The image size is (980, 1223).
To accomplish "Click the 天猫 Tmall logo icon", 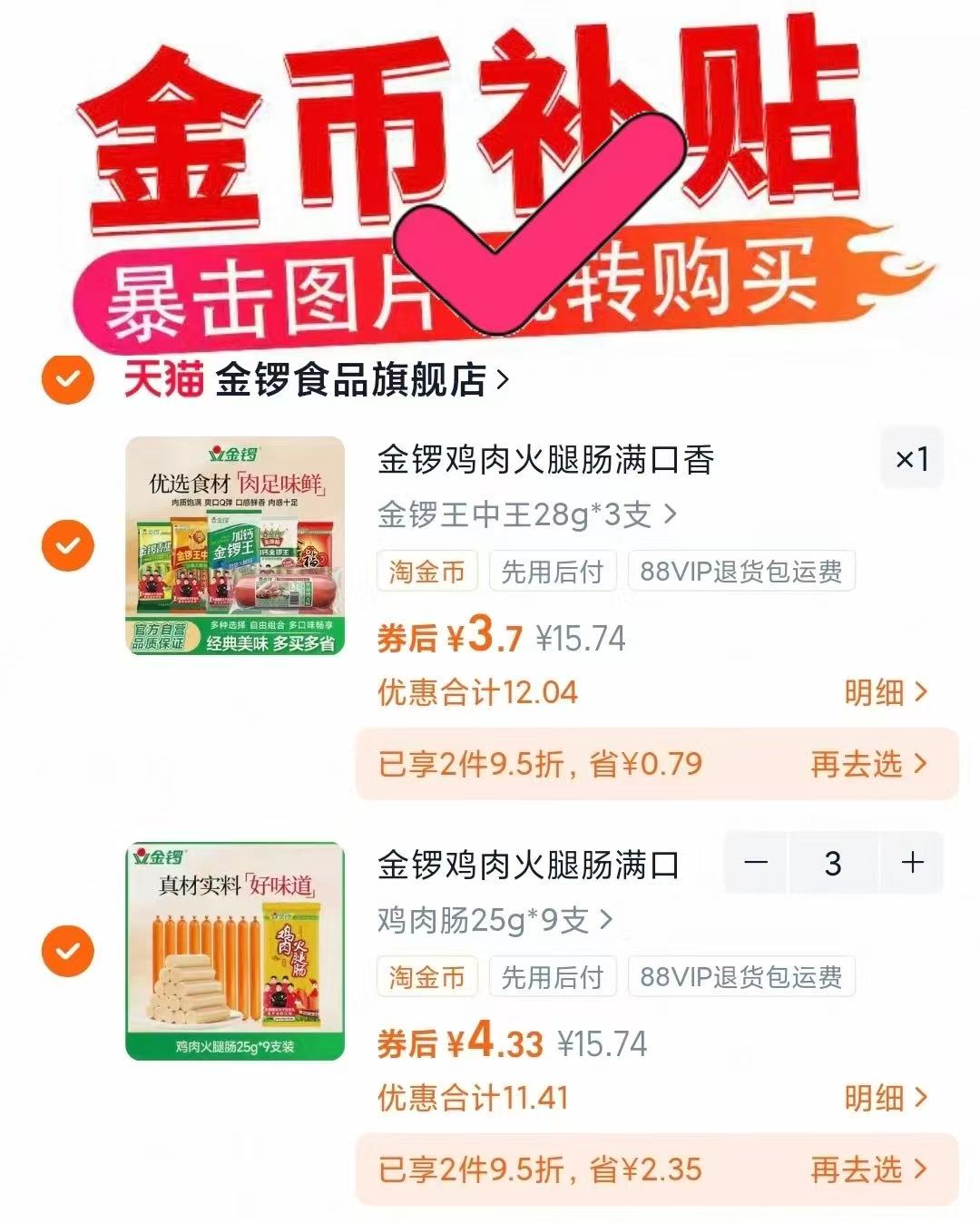I will 162,381.
